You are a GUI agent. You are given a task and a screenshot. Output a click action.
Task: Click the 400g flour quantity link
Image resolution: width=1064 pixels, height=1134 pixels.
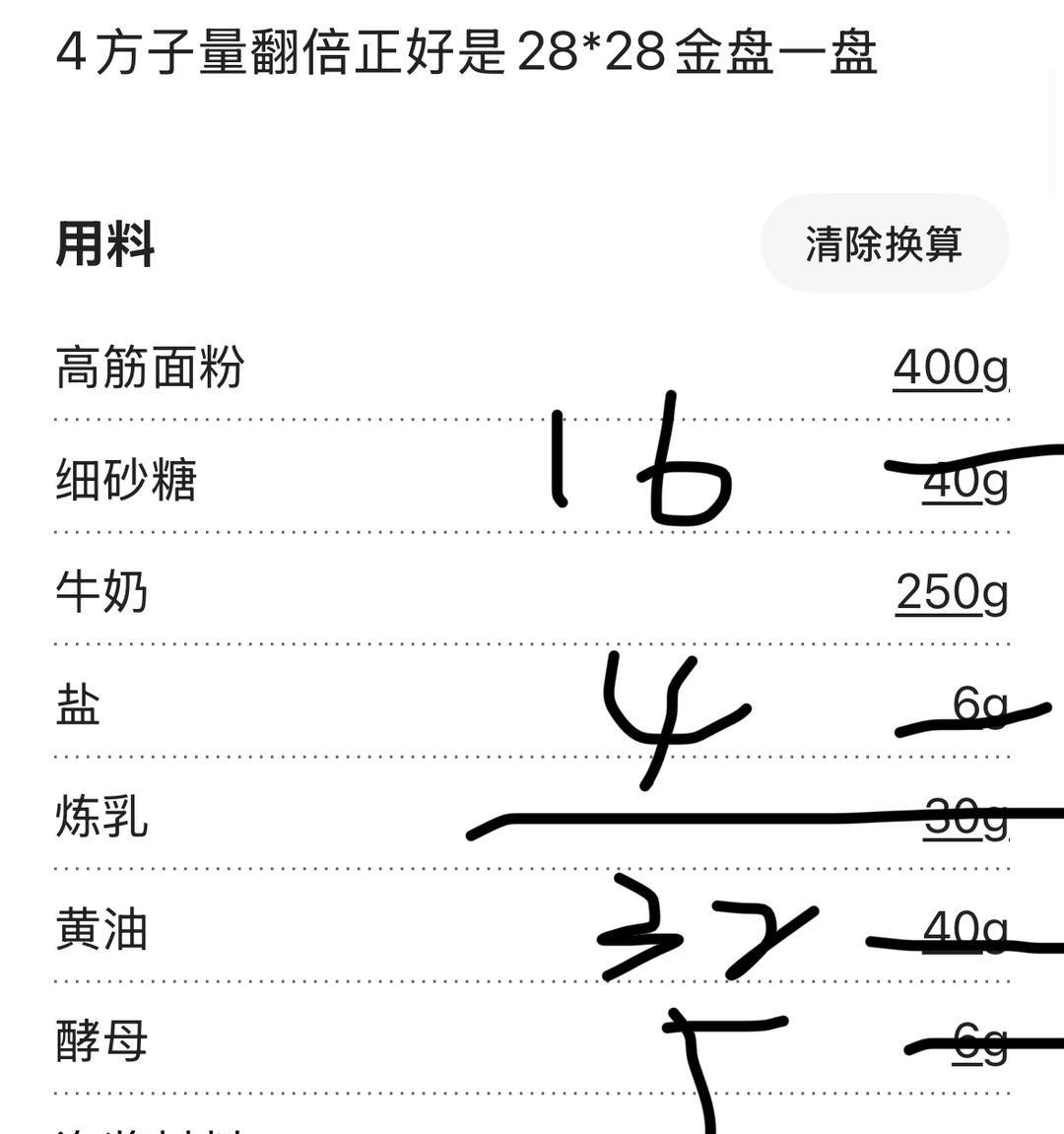click(x=951, y=367)
